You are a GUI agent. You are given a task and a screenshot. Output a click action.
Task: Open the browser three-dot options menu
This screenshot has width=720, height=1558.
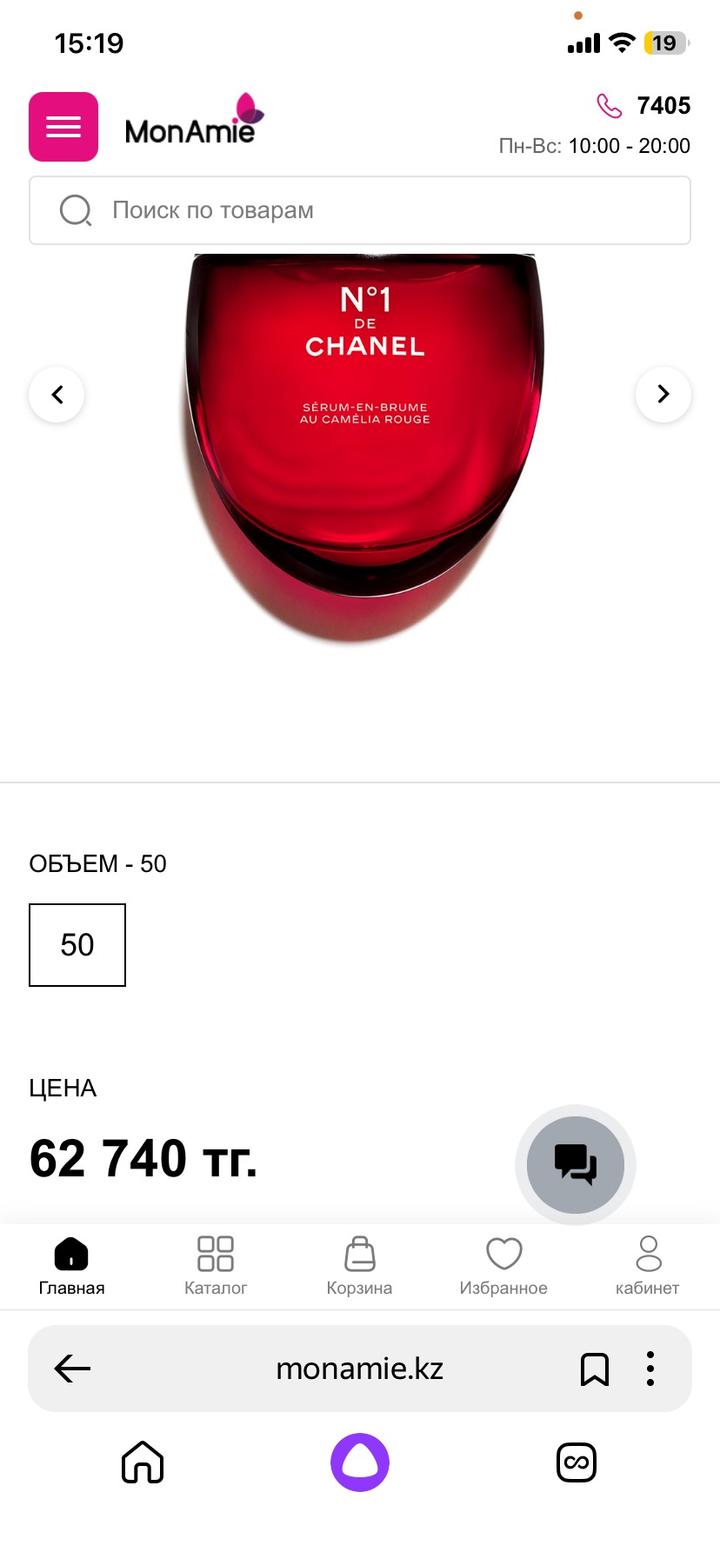(x=650, y=1368)
